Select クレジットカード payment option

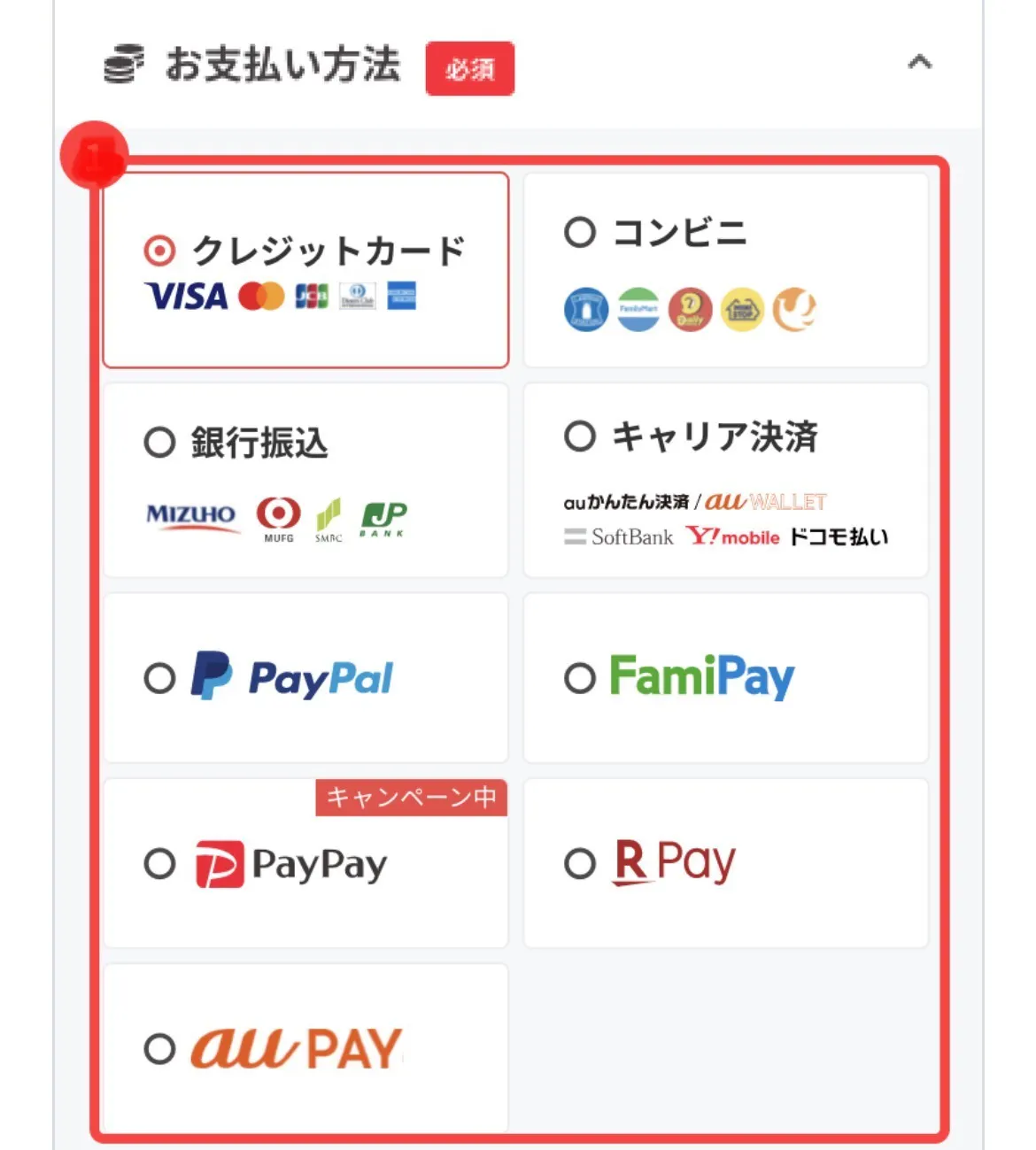coord(160,251)
